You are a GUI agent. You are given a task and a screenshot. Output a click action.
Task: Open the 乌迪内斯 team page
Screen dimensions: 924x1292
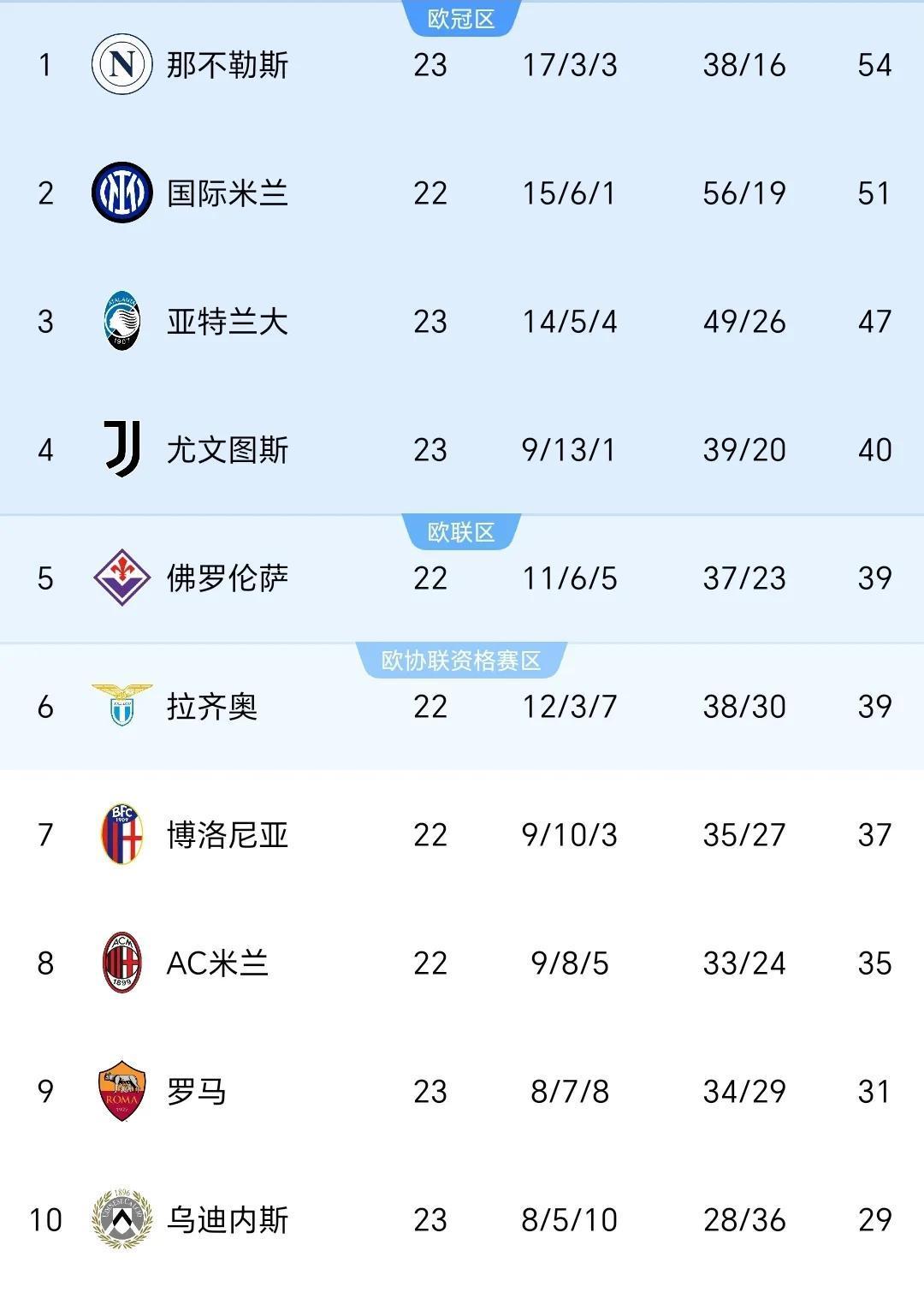pos(228,1220)
